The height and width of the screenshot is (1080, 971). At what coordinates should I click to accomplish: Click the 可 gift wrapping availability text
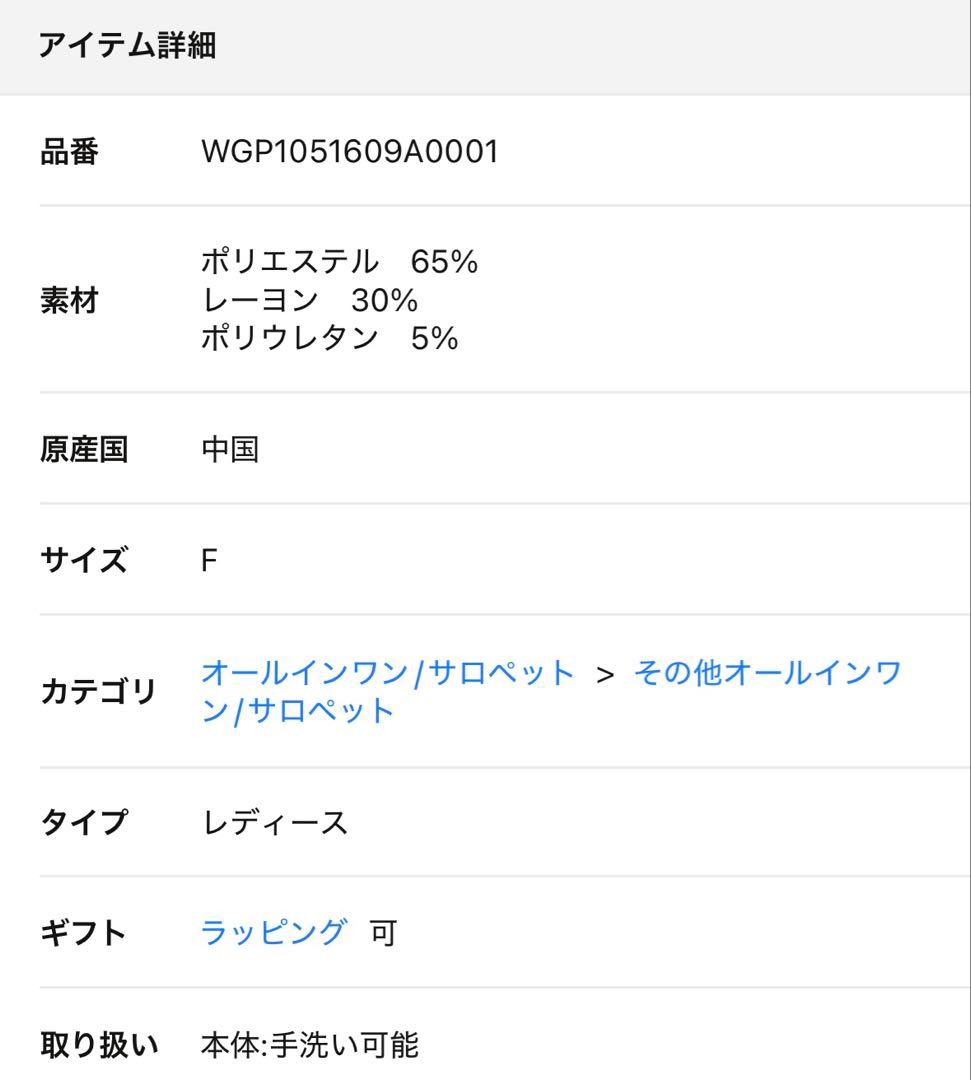click(x=385, y=931)
